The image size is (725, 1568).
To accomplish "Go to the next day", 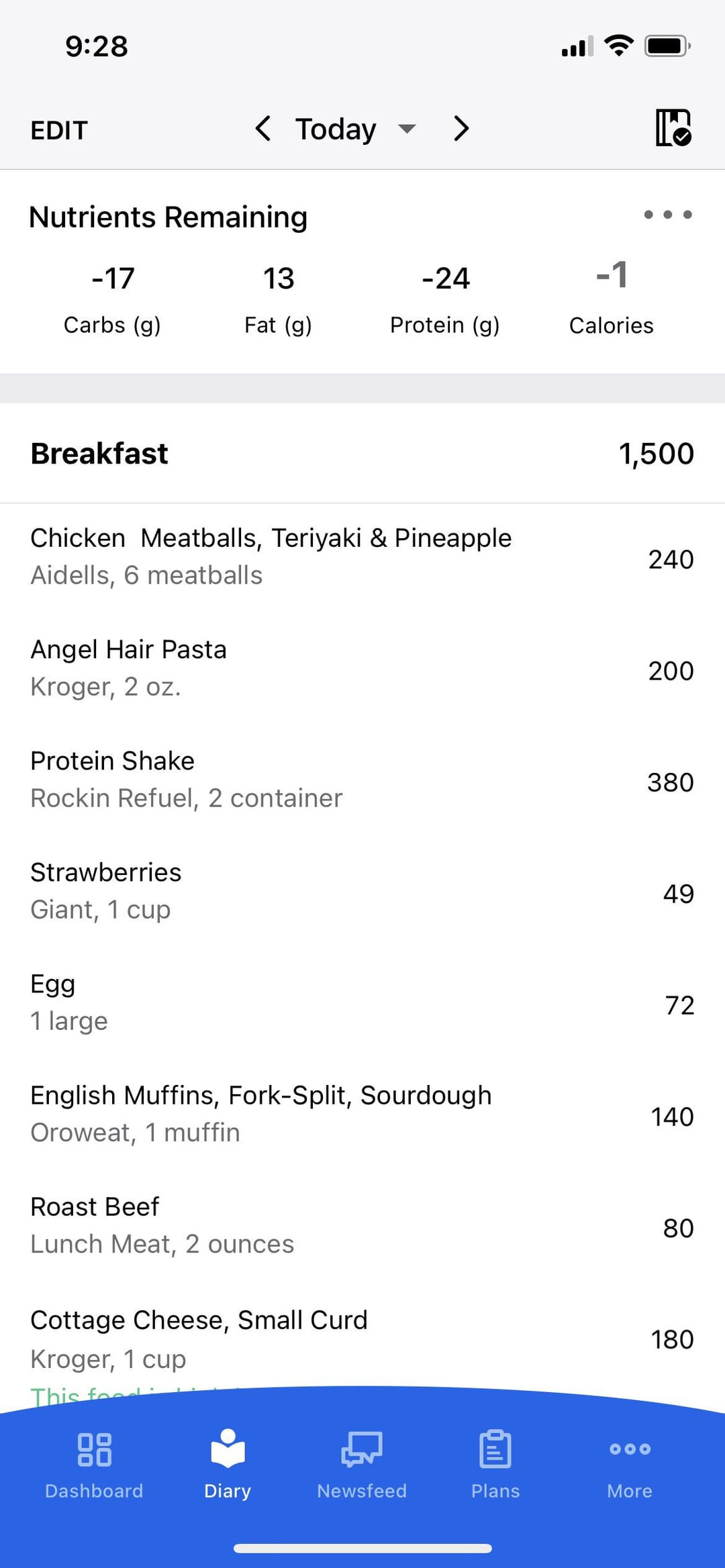I will pyautogui.click(x=461, y=128).
